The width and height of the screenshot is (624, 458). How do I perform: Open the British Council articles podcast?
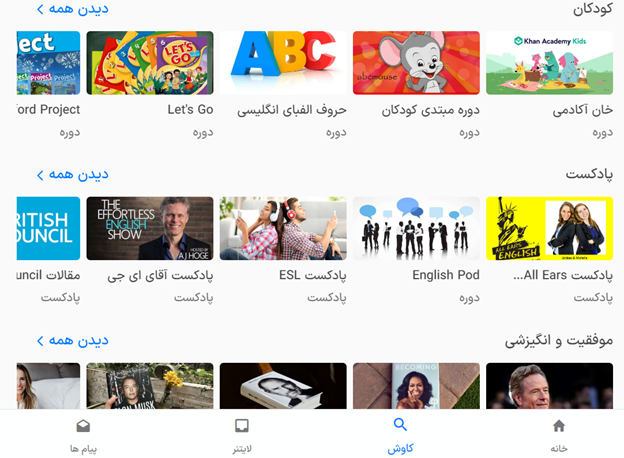pyautogui.click(x=48, y=229)
